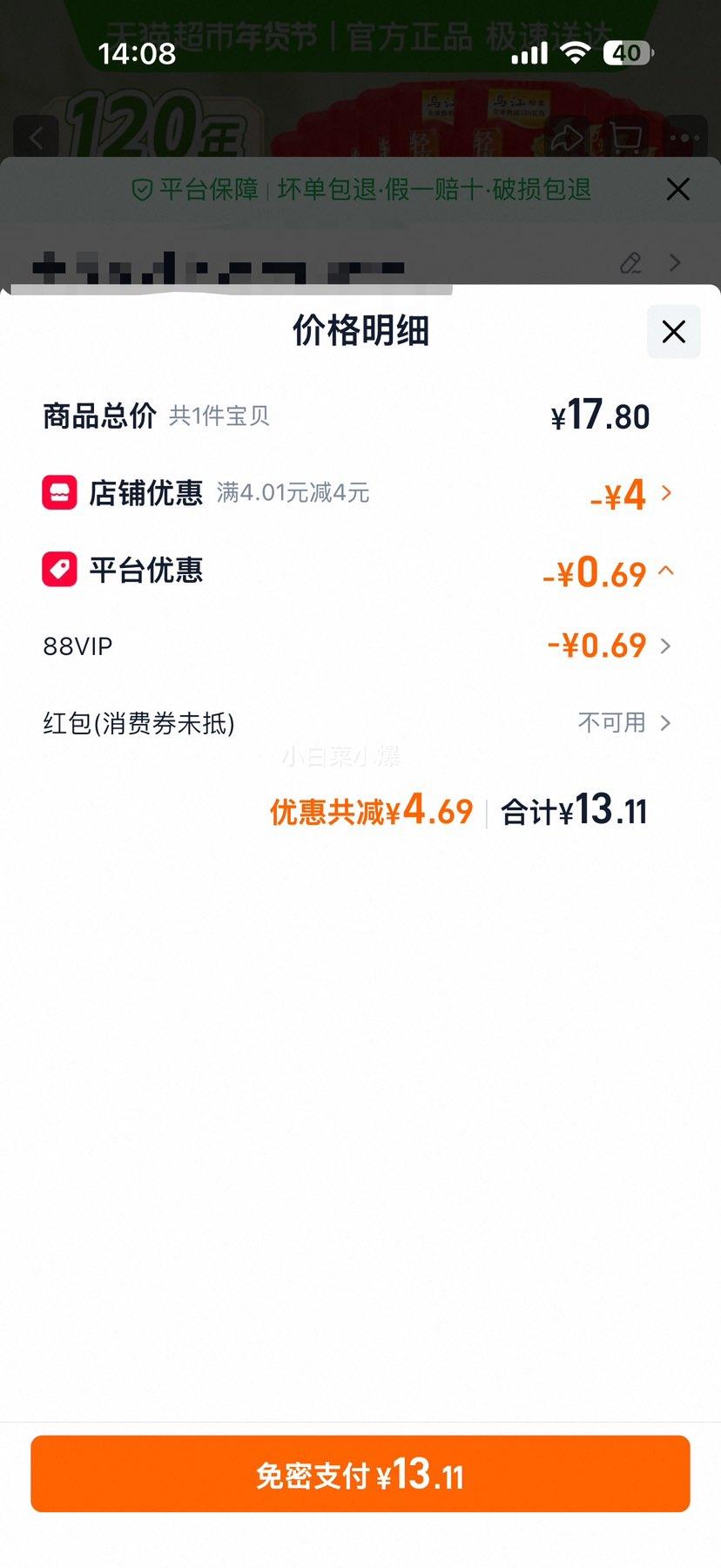Expand the 店铺优惠 满4.01元减4元 row
The height and width of the screenshot is (1568, 721).
click(665, 493)
